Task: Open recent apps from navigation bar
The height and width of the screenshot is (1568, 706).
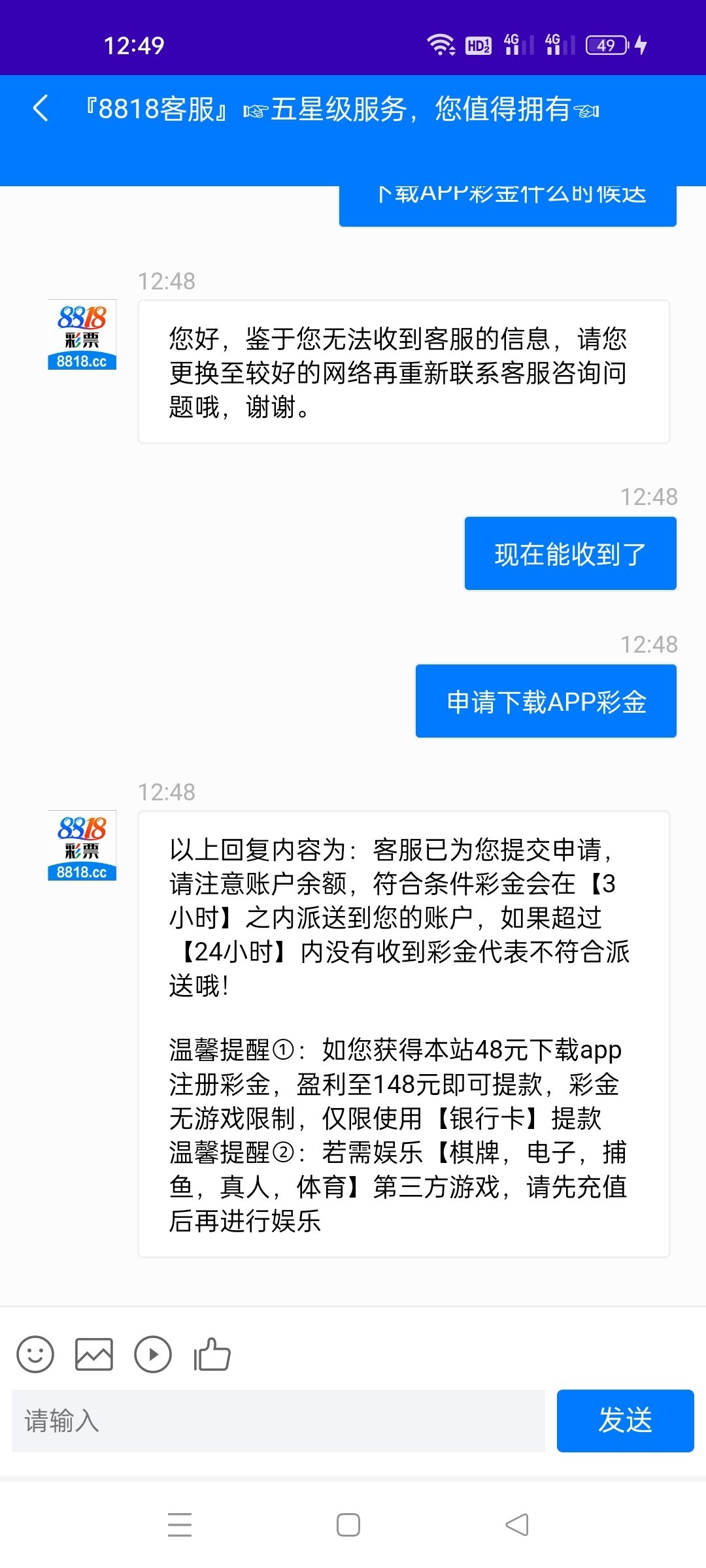Action: tap(180, 1525)
